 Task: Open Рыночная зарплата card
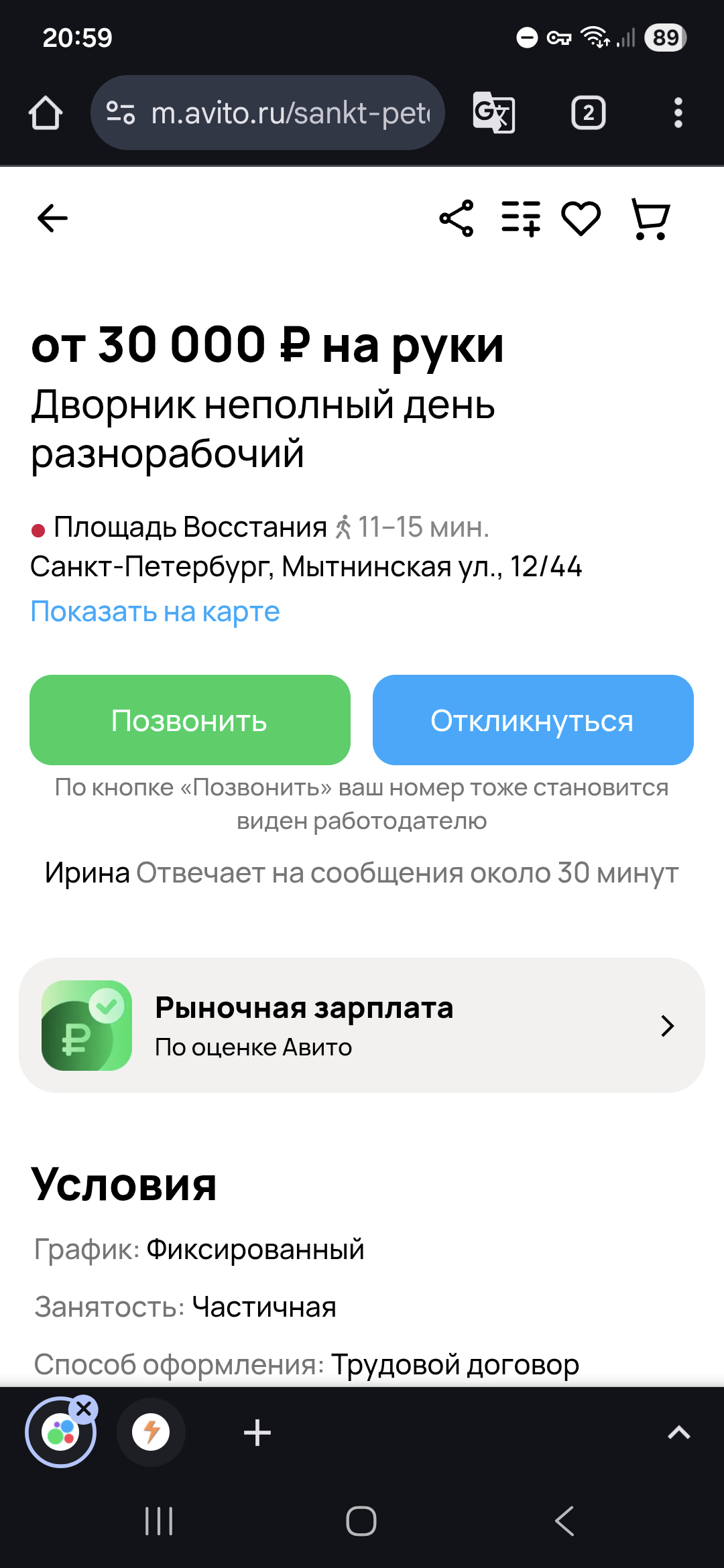tap(362, 1025)
